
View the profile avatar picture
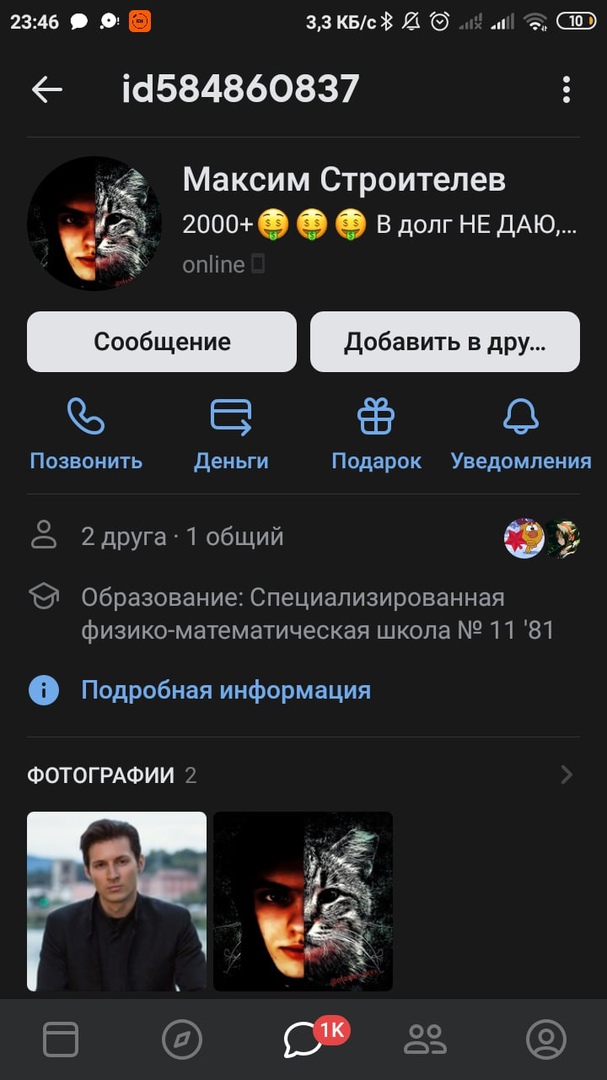94,223
